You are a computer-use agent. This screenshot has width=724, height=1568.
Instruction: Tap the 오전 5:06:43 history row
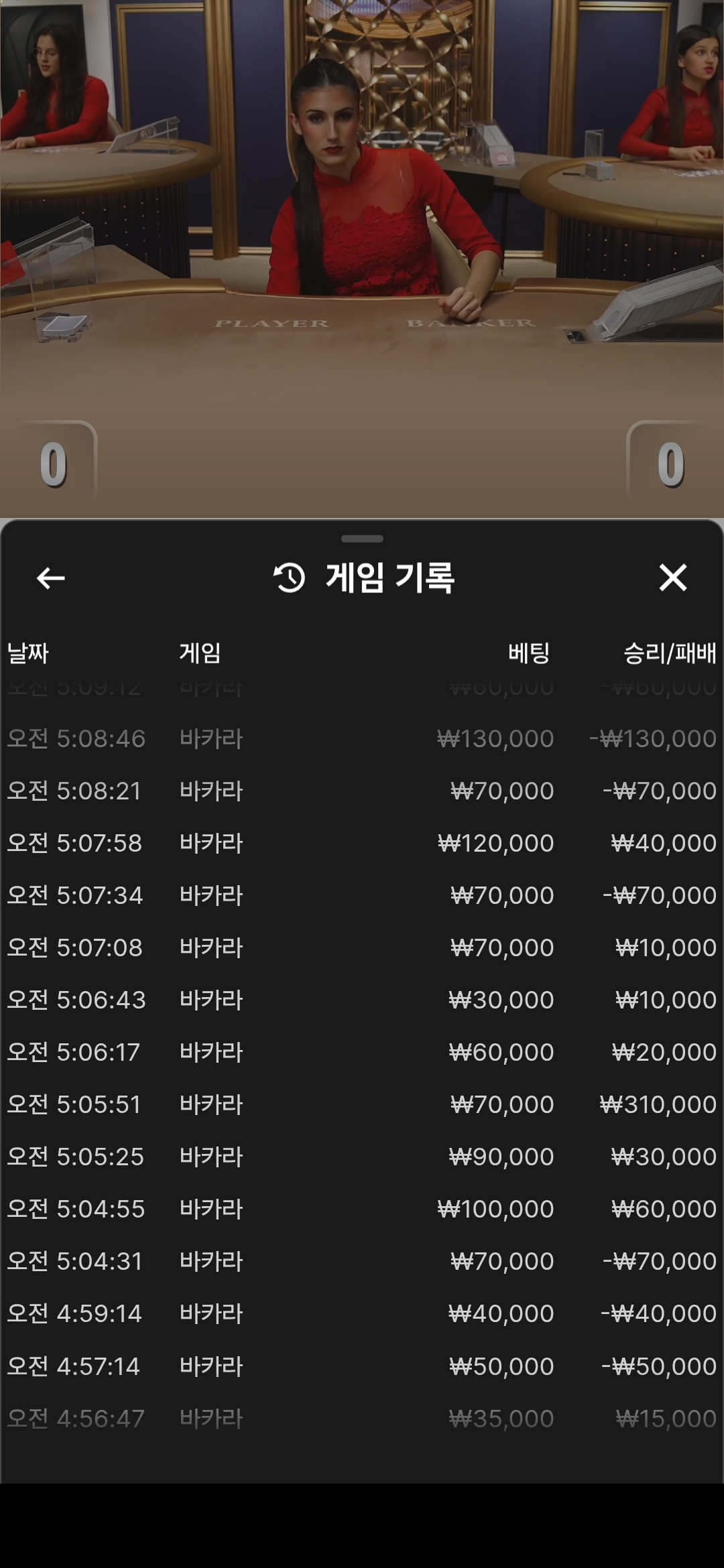(x=362, y=1000)
